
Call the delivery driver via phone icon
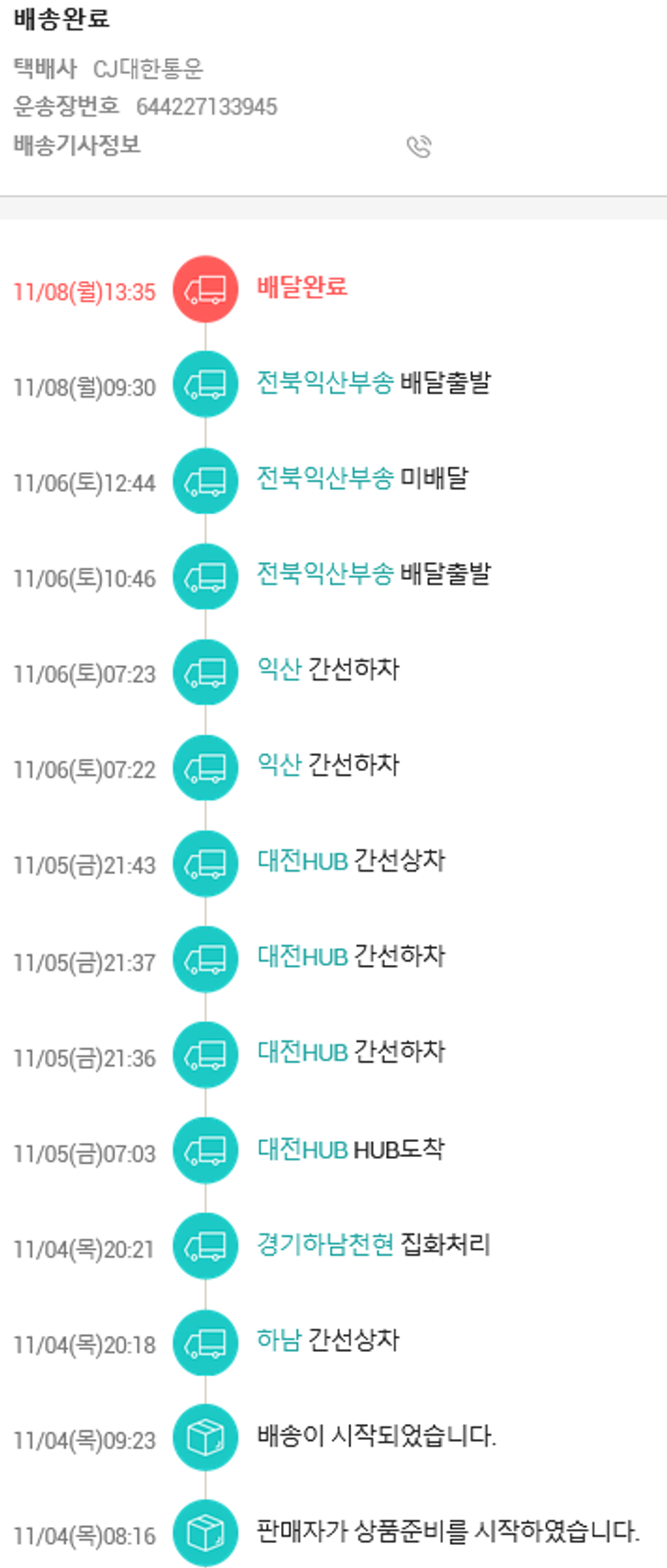click(x=419, y=147)
